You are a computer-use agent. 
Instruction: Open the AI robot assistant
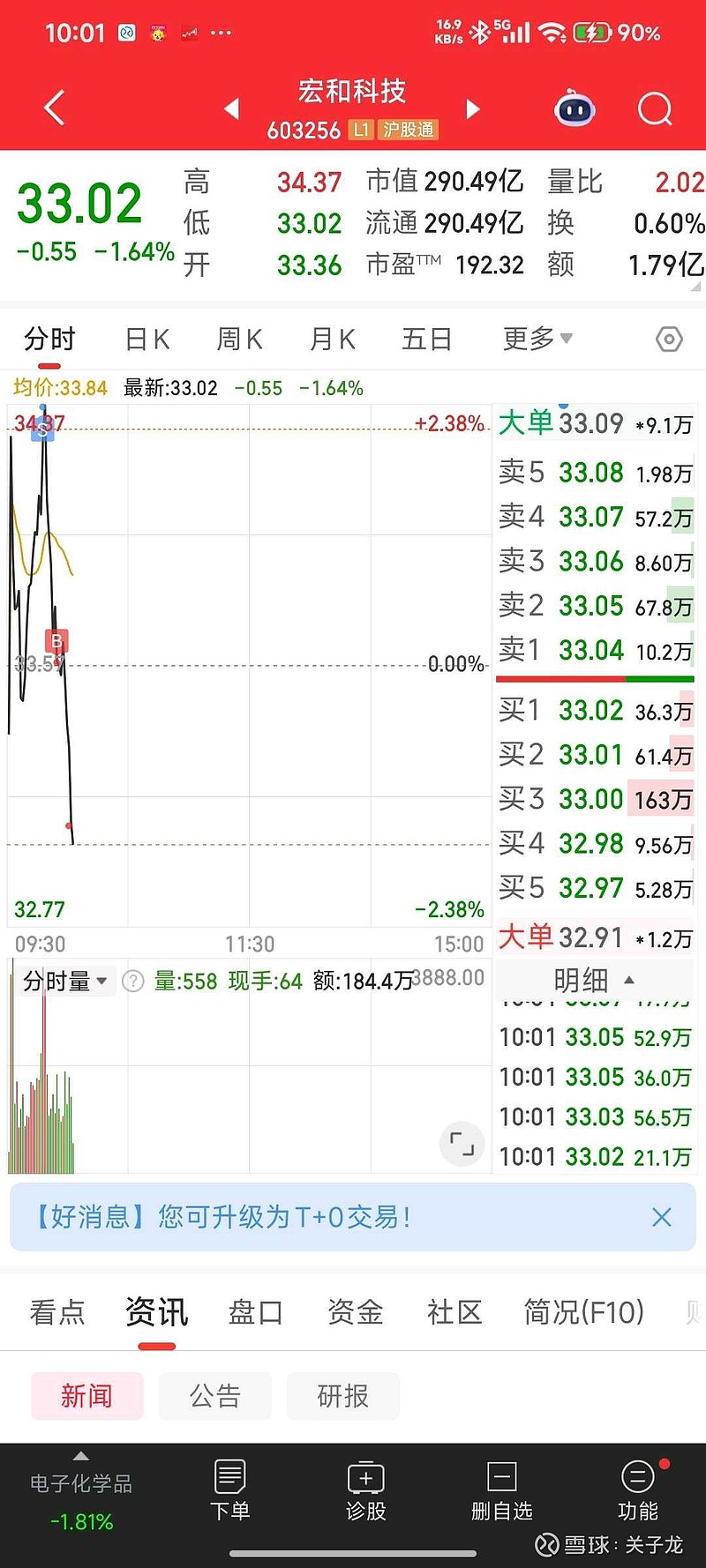point(575,108)
